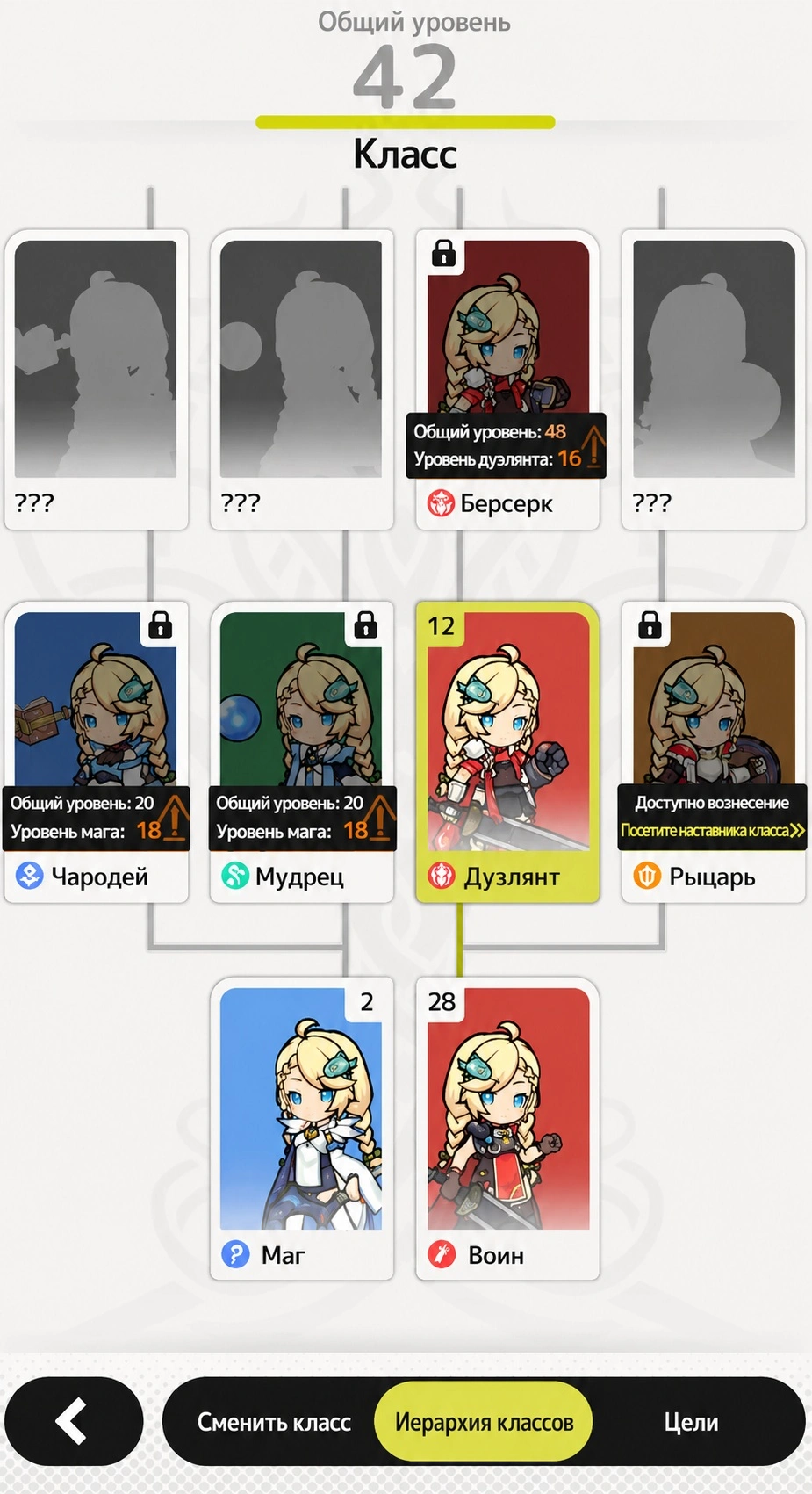The image size is (812, 1494).
Task: Go back with the arrow button
Action: click(x=74, y=1420)
